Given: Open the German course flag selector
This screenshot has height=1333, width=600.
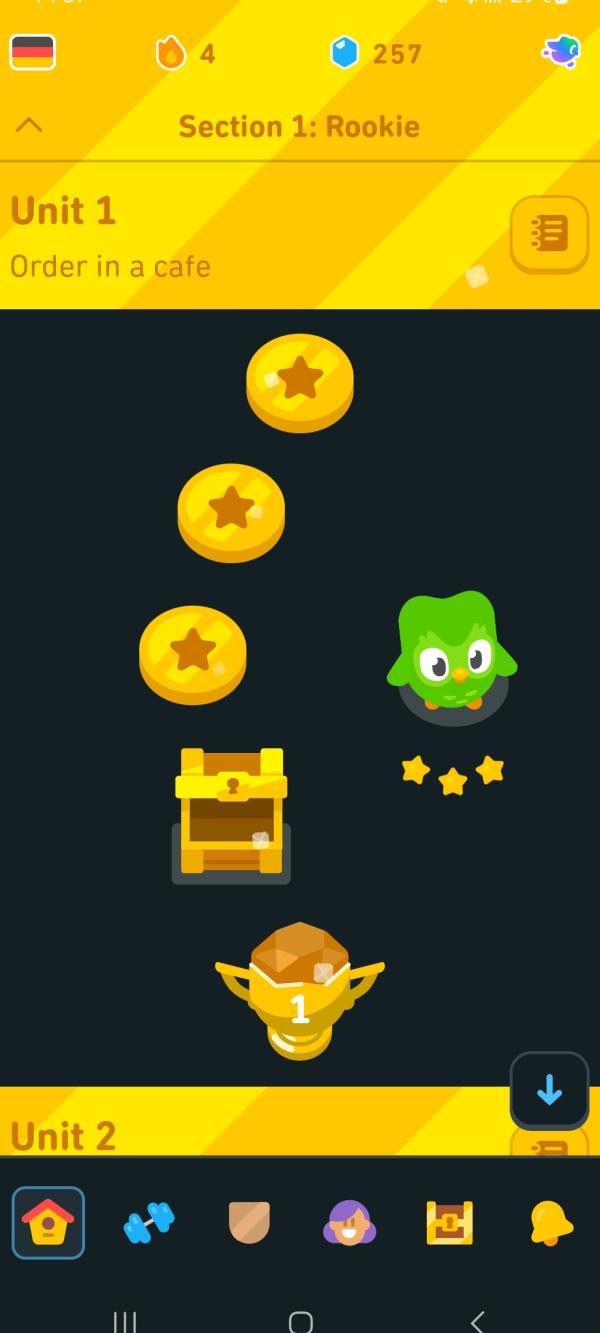Looking at the screenshot, I should click(x=33, y=52).
